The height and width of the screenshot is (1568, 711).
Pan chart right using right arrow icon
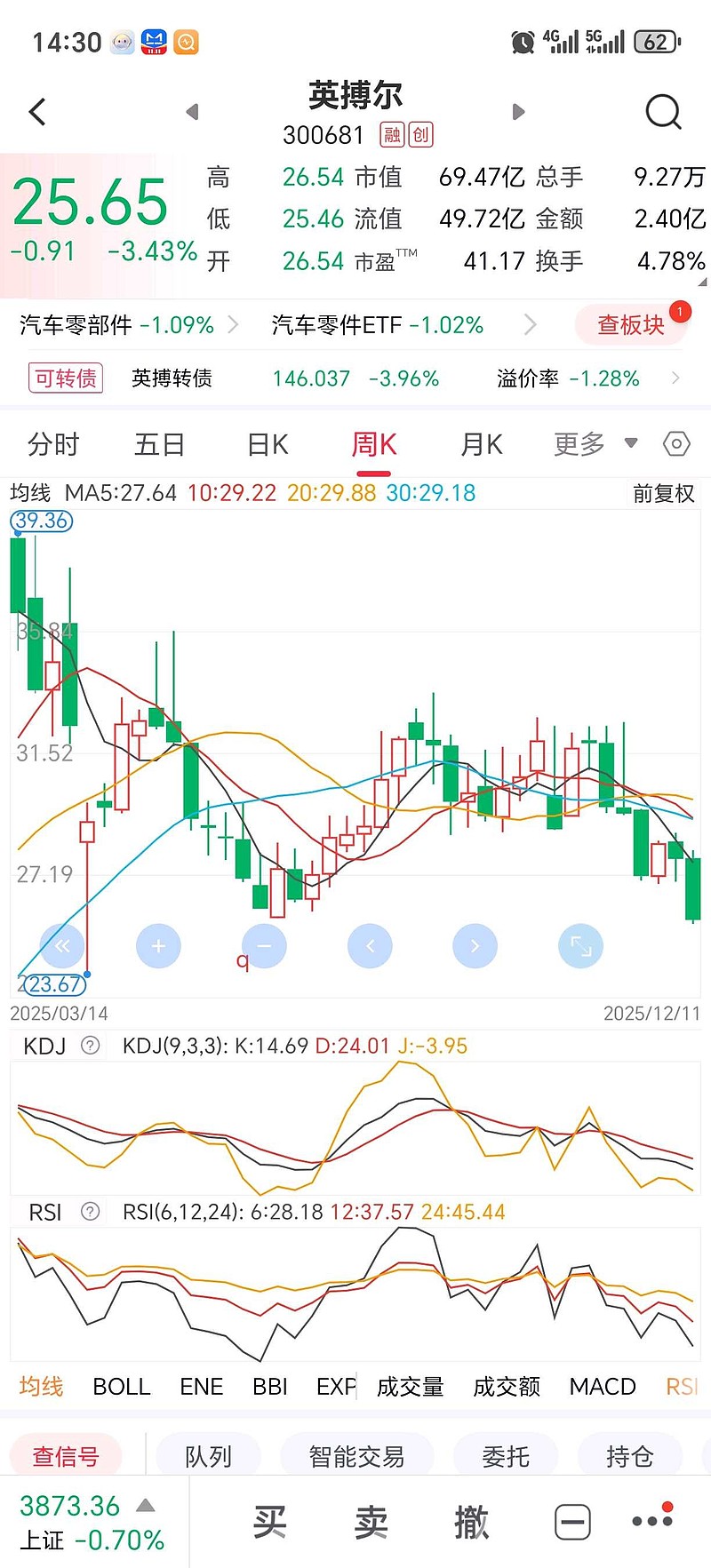pyautogui.click(x=475, y=945)
